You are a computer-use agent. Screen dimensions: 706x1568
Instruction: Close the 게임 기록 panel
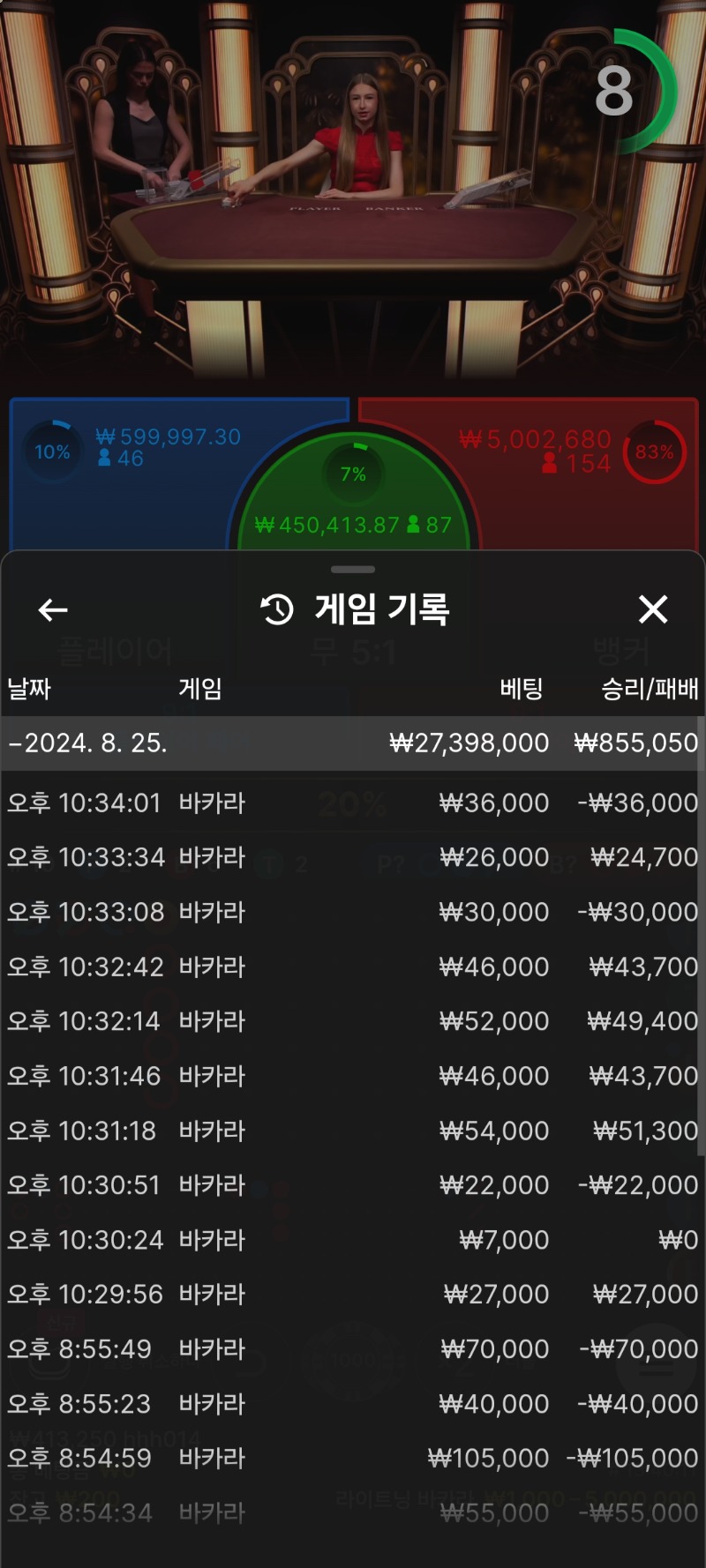(652, 609)
